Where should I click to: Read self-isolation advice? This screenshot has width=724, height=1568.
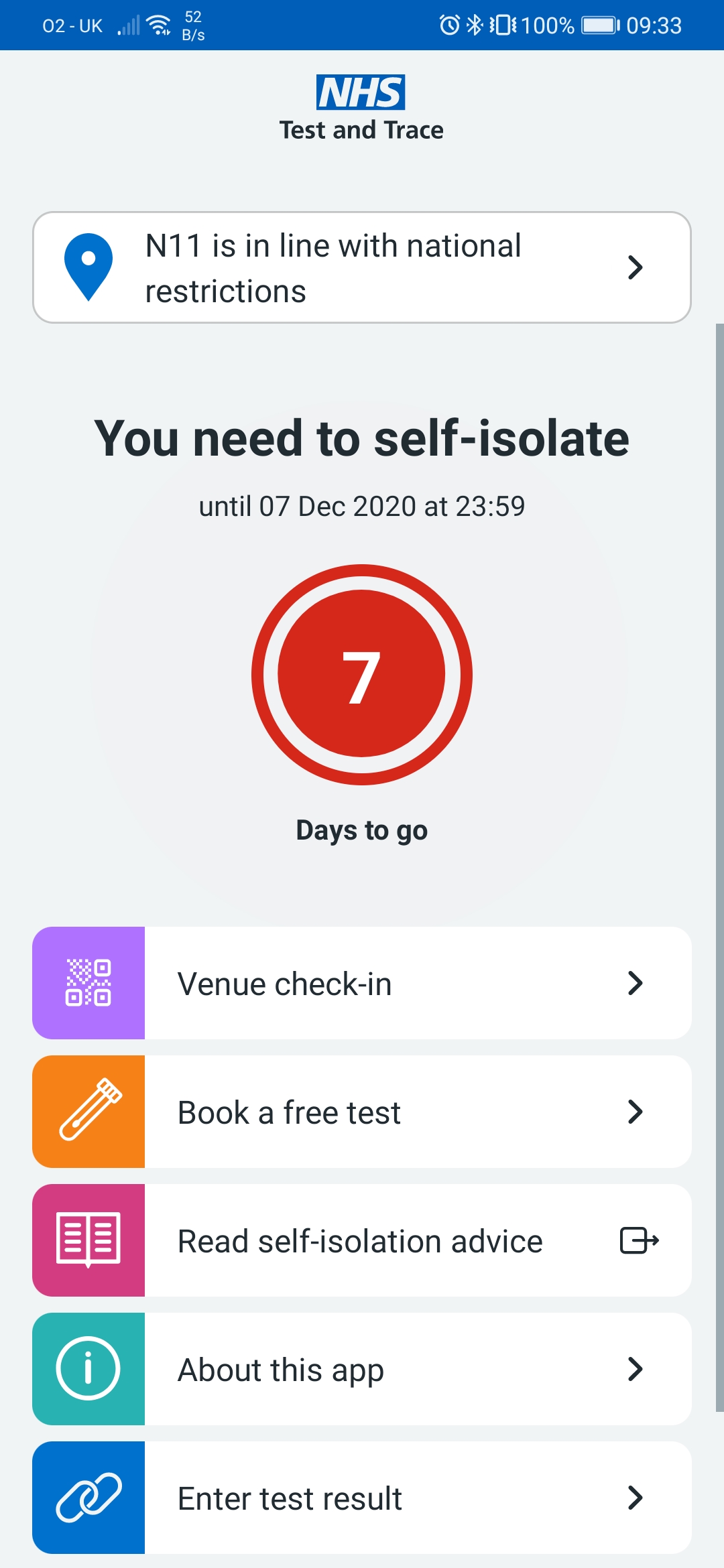362,1240
